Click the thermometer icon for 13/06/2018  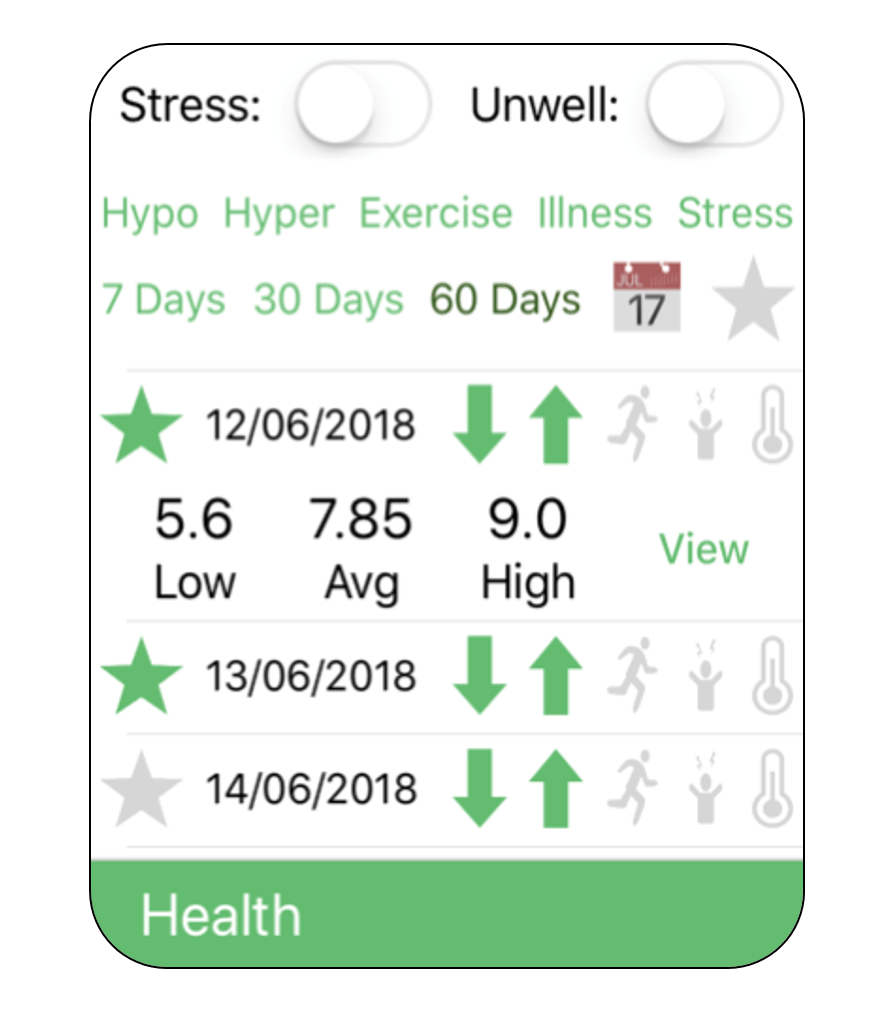[x=772, y=674]
